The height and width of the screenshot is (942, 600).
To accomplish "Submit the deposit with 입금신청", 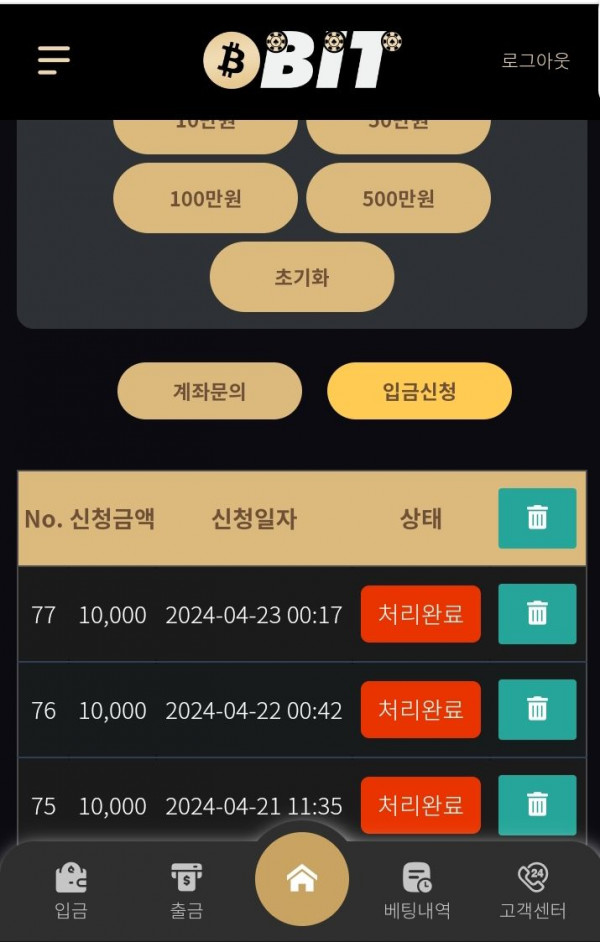I will click(419, 391).
